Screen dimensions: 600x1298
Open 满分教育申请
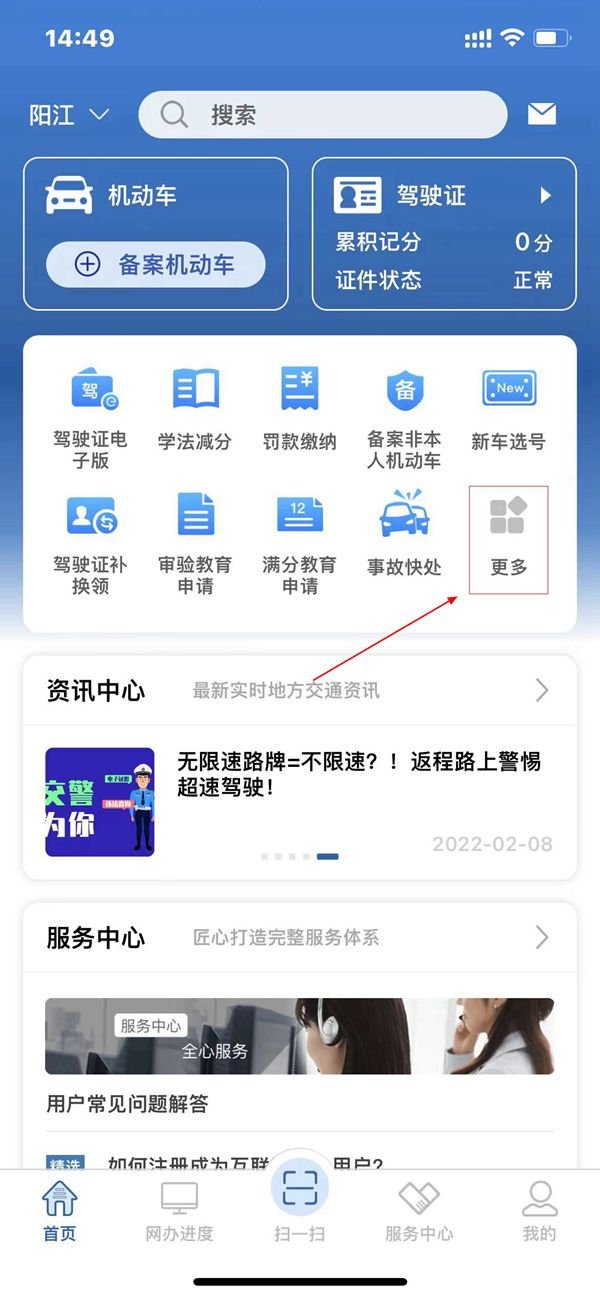(300, 542)
